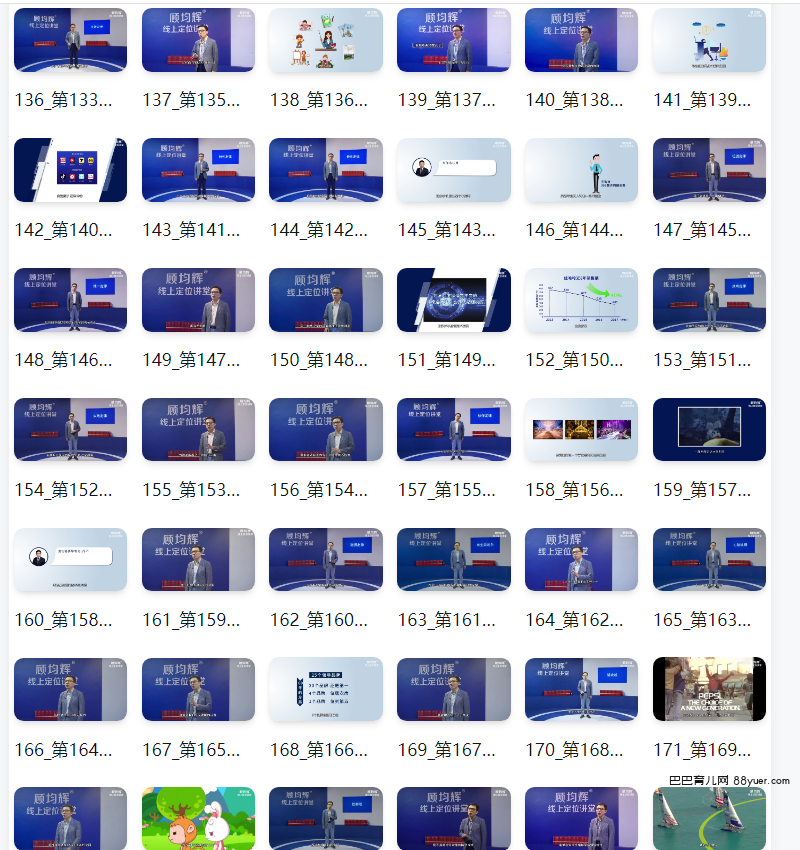Open video file 136_第133
800x850 pixels.
[70, 41]
